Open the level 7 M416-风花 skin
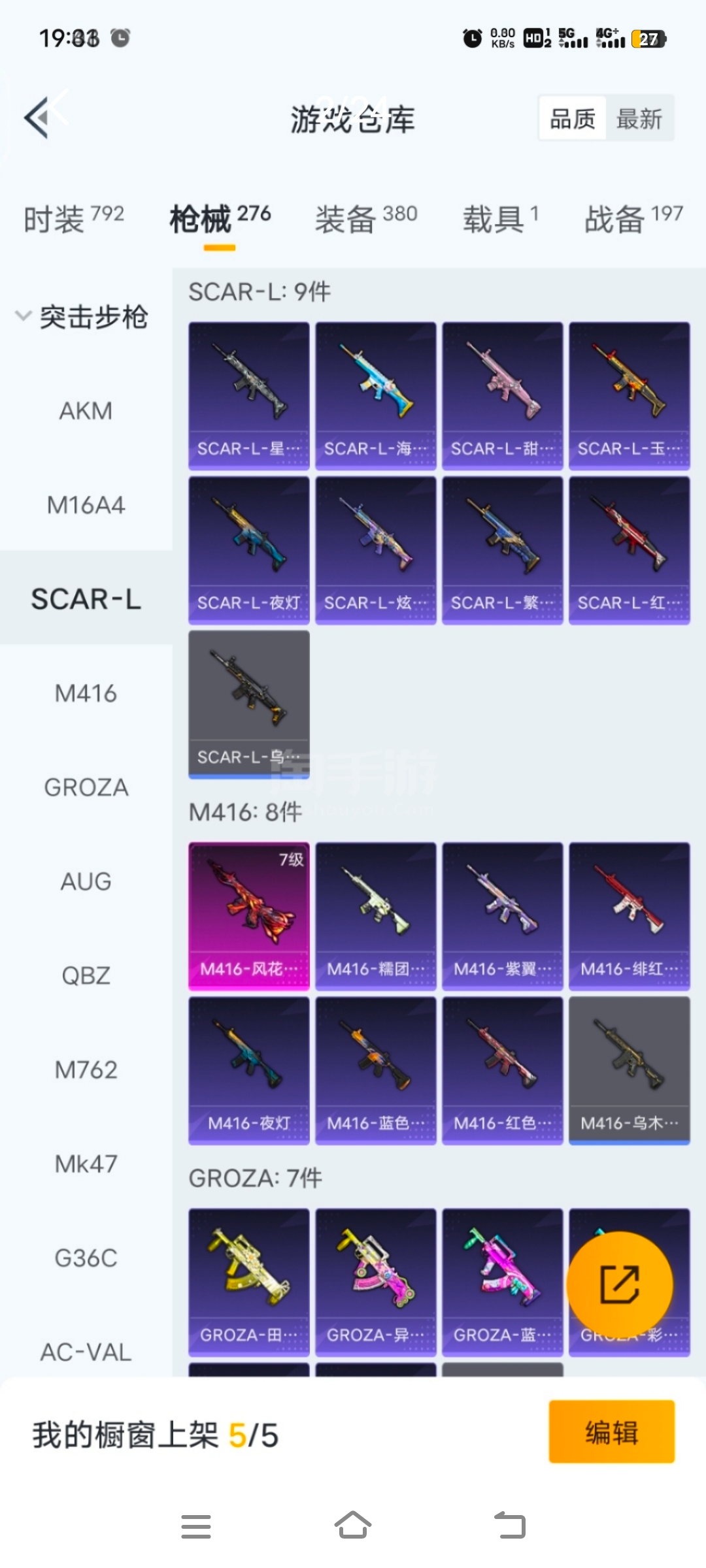Screen dimensions: 706x1568 coord(249,916)
